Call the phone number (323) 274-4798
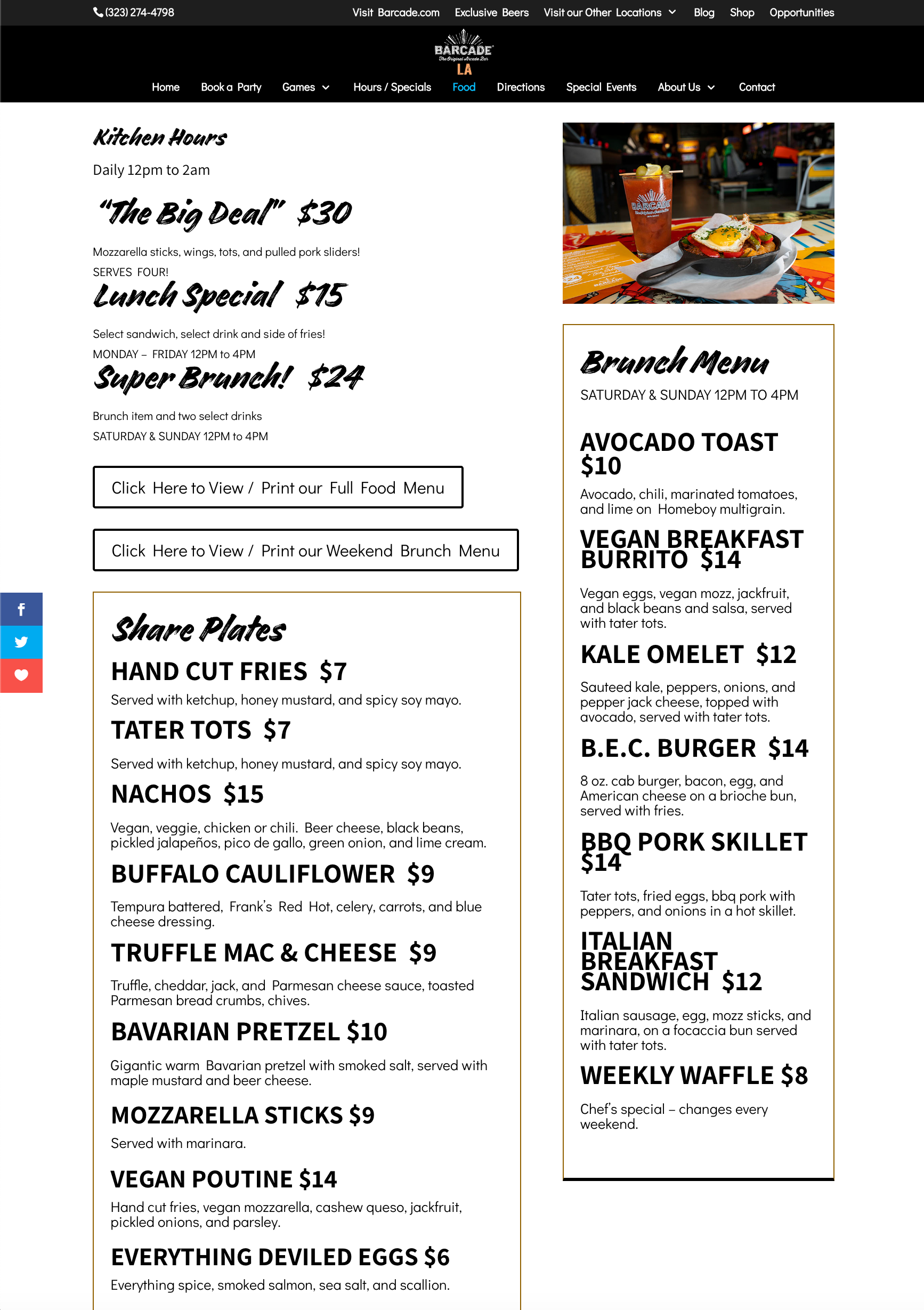 134,12
